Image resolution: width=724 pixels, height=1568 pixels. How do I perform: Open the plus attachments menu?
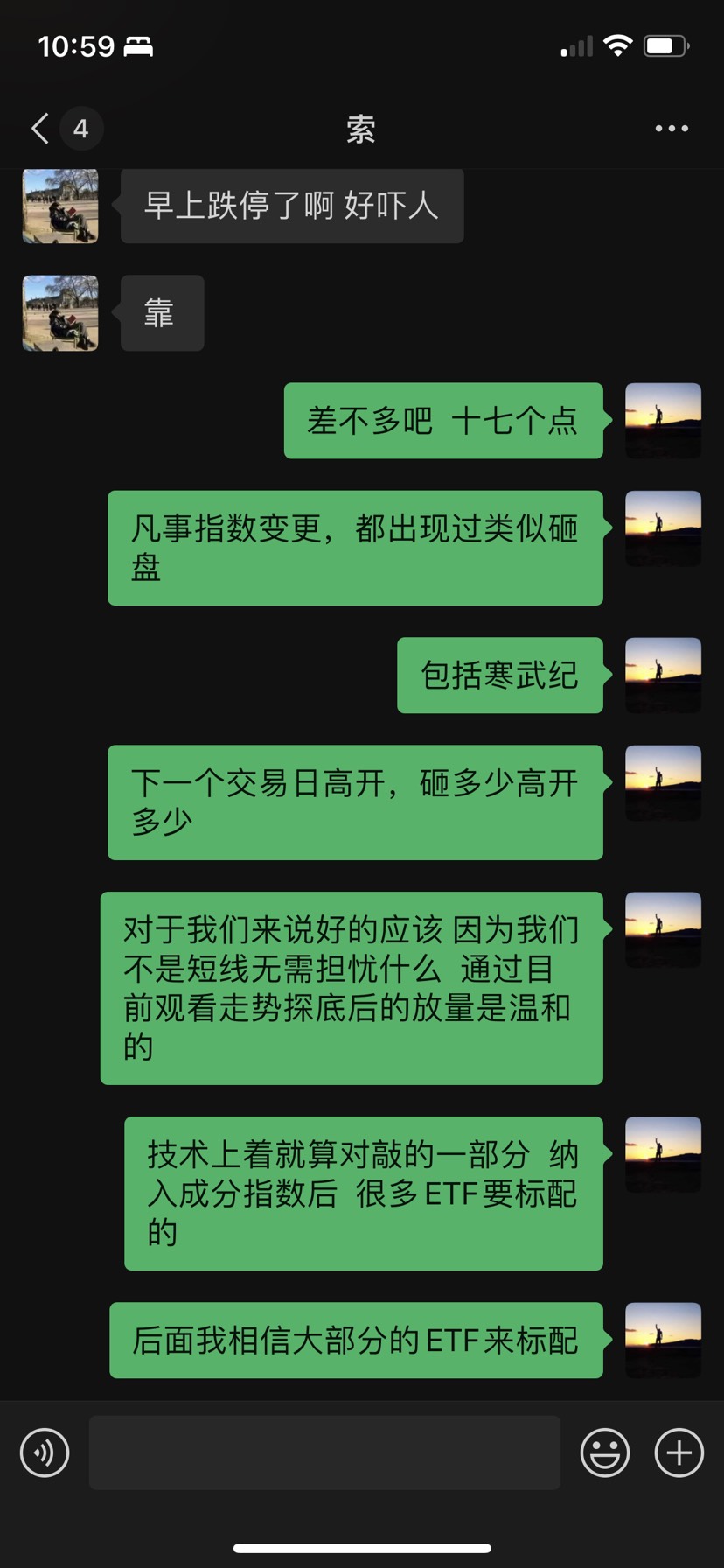[679, 1452]
